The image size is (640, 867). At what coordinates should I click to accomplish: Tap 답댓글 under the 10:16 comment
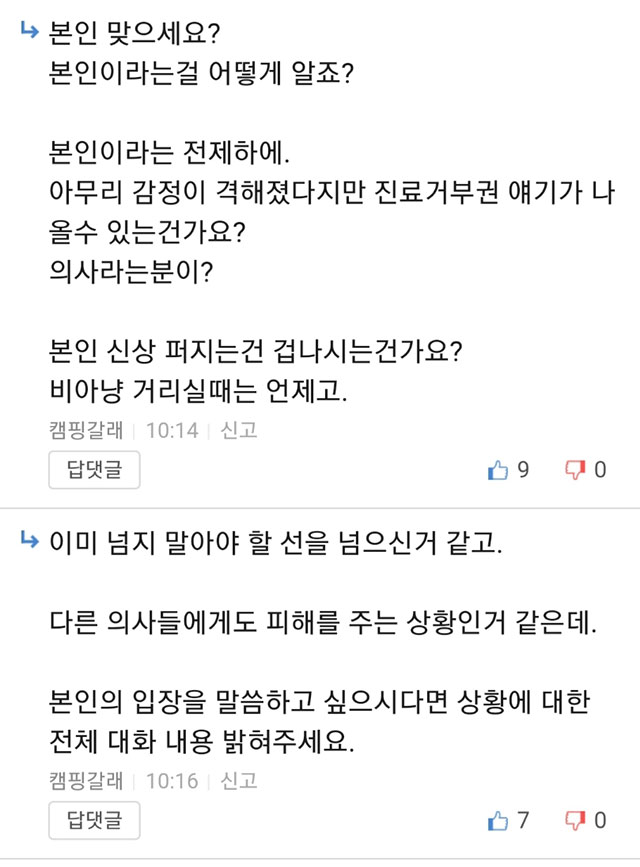pos(94,820)
